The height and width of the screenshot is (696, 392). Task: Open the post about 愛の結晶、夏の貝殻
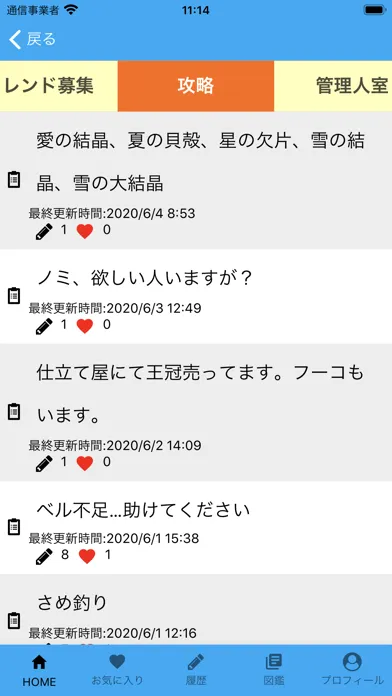click(196, 180)
